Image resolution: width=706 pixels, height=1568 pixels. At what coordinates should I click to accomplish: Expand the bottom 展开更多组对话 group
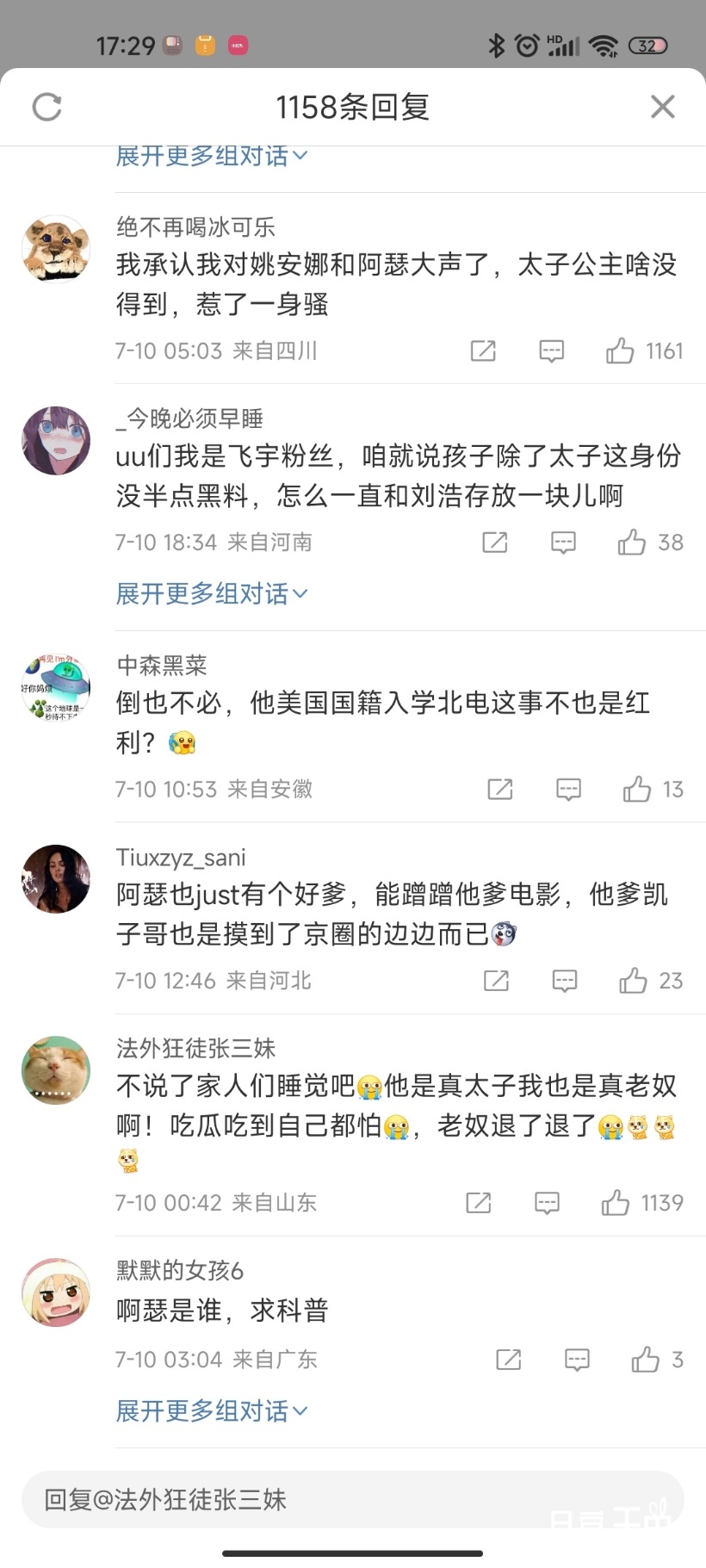(x=212, y=1410)
